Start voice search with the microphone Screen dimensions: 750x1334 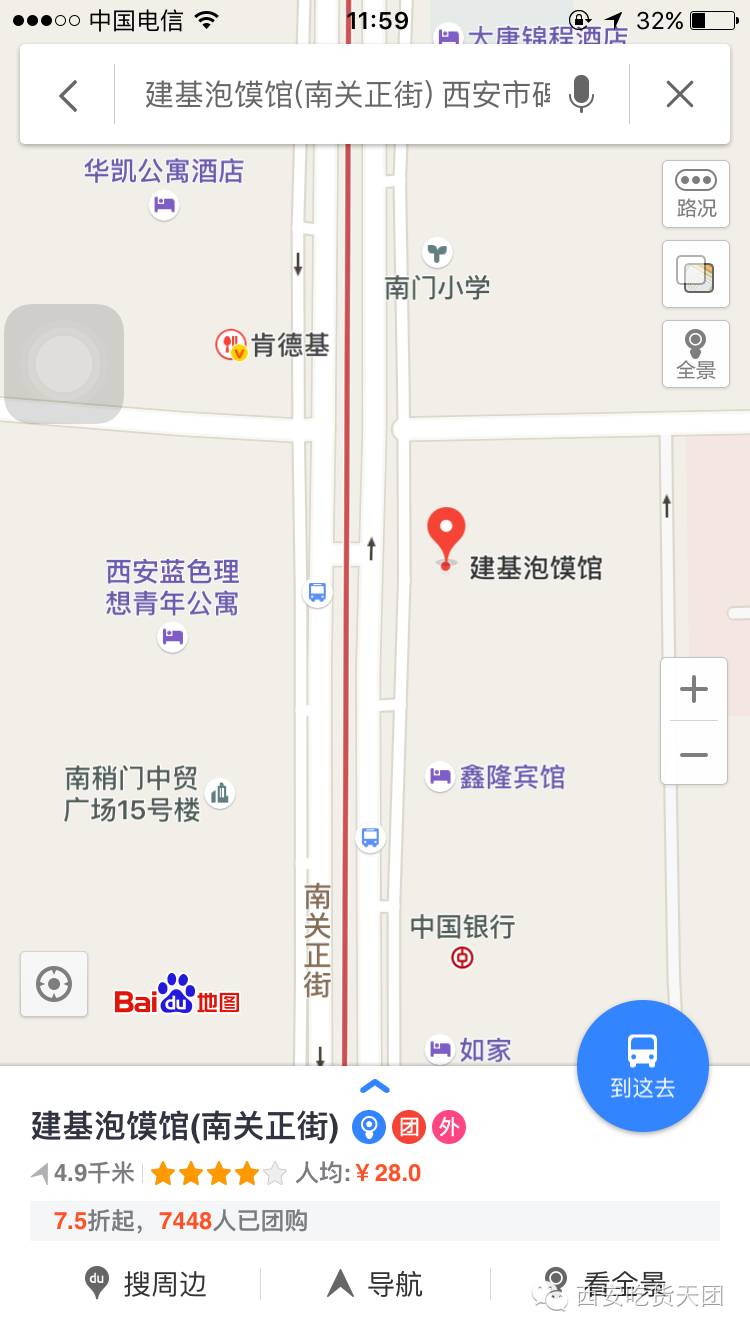click(x=581, y=95)
